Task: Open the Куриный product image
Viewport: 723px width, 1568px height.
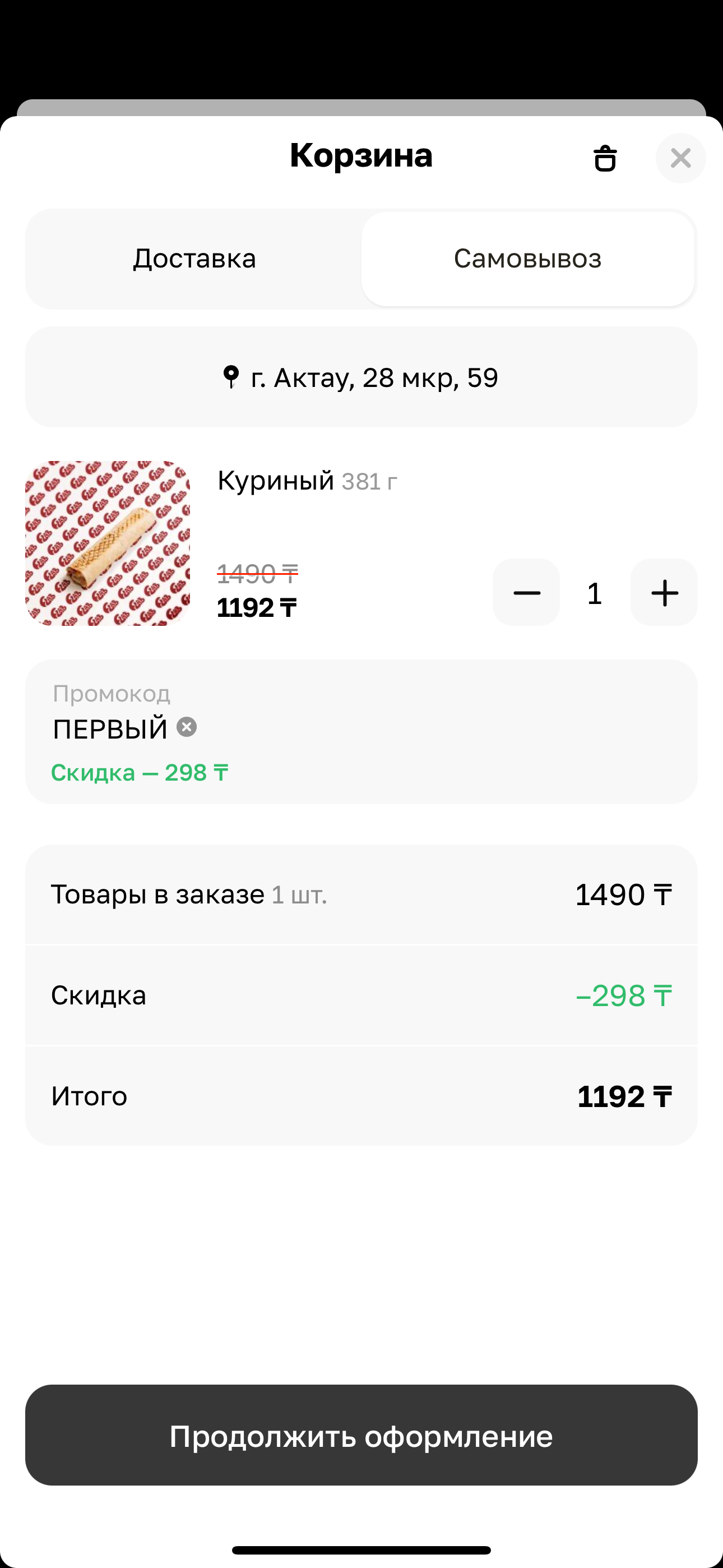Action: (108, 543)
